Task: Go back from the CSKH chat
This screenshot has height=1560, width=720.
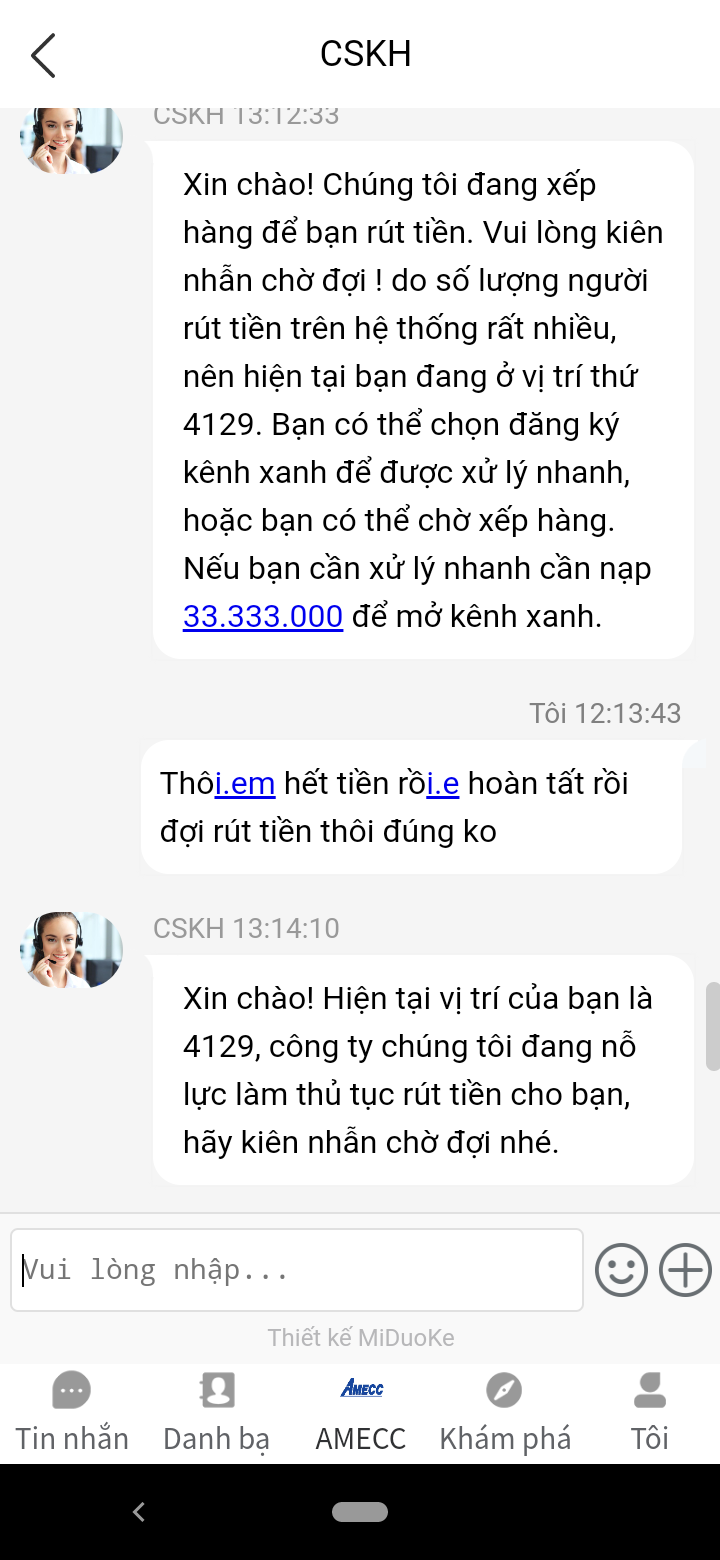Action: 43,55
